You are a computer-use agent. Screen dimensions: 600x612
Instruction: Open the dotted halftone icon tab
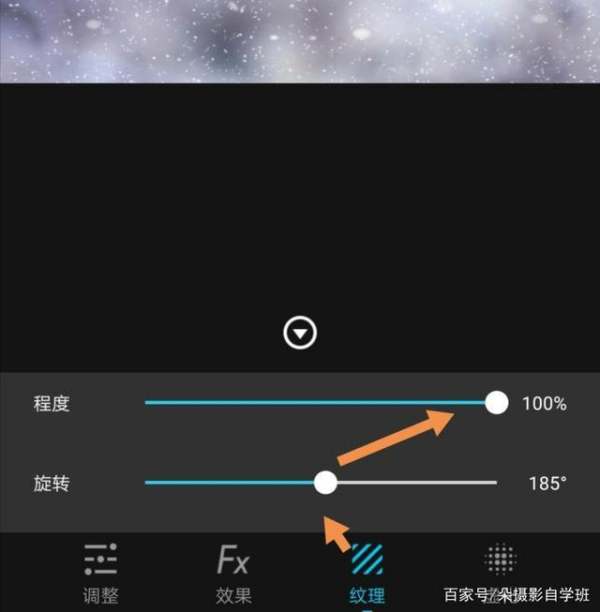coord(500,560)
